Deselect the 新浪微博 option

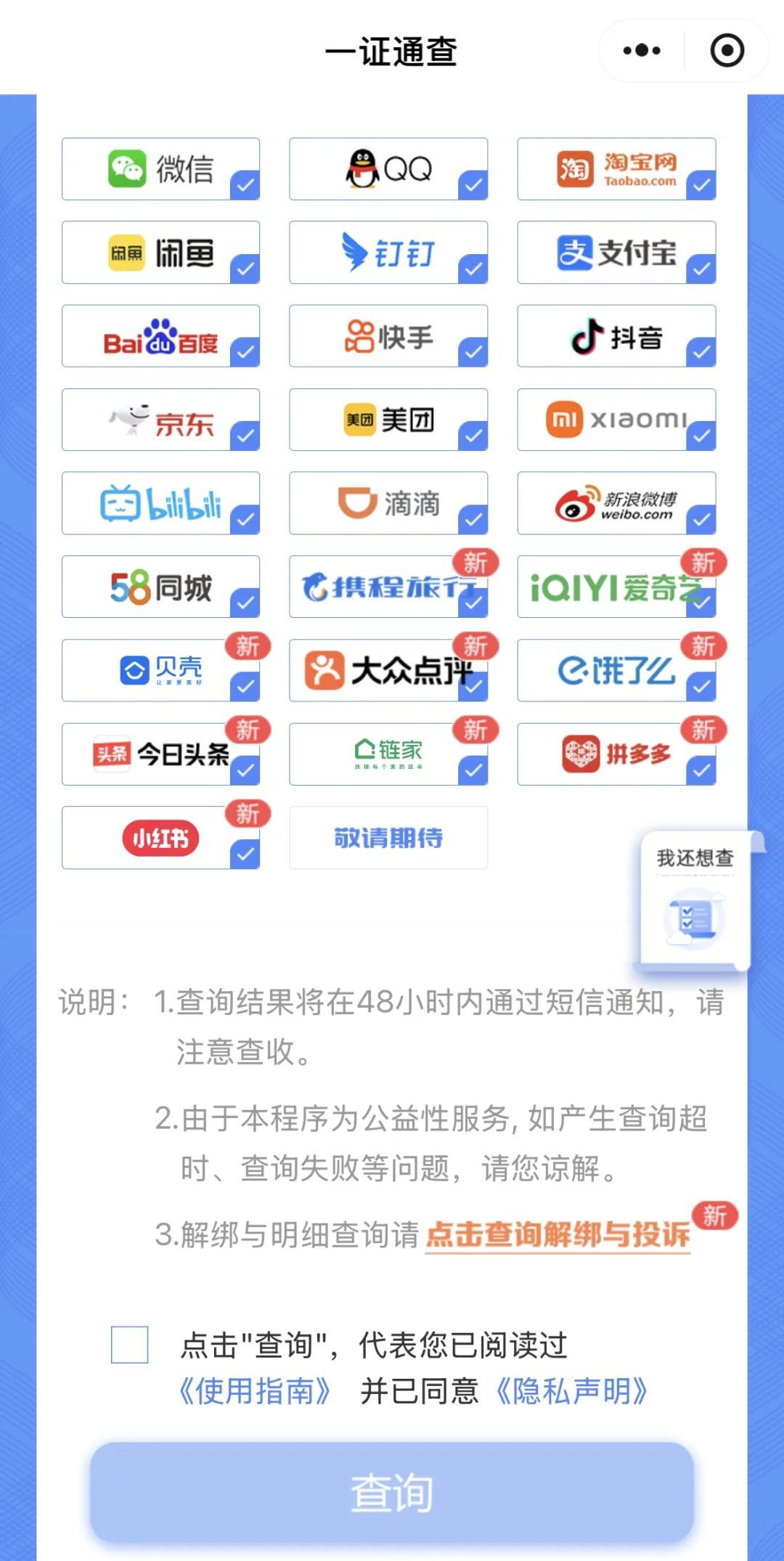[x=616, y=503]
